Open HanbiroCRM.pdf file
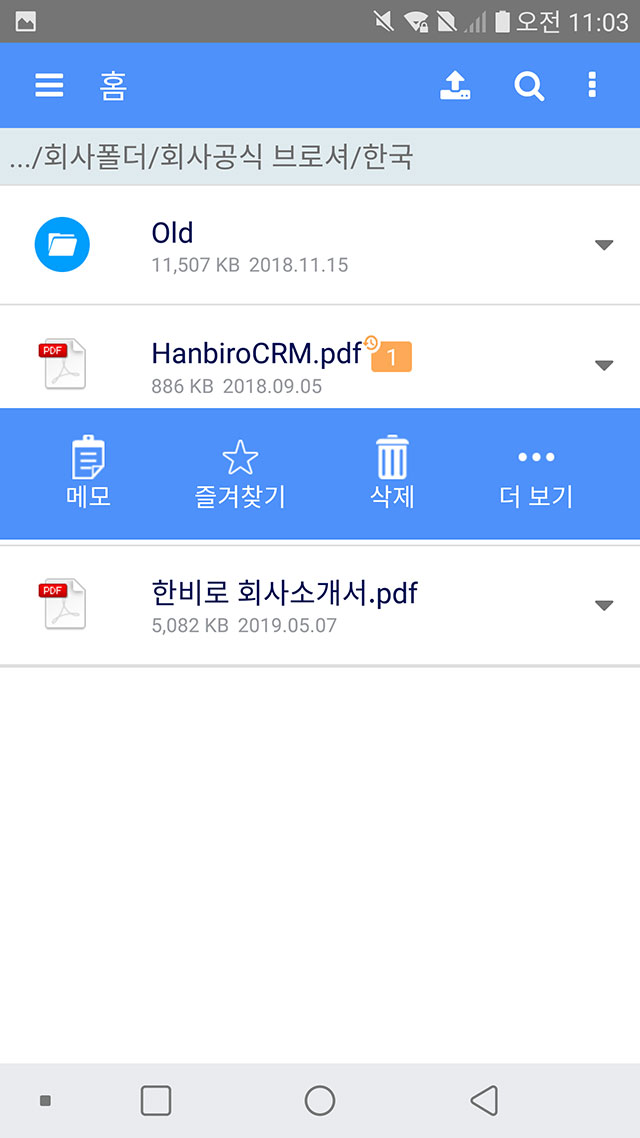 click(320, 364)
